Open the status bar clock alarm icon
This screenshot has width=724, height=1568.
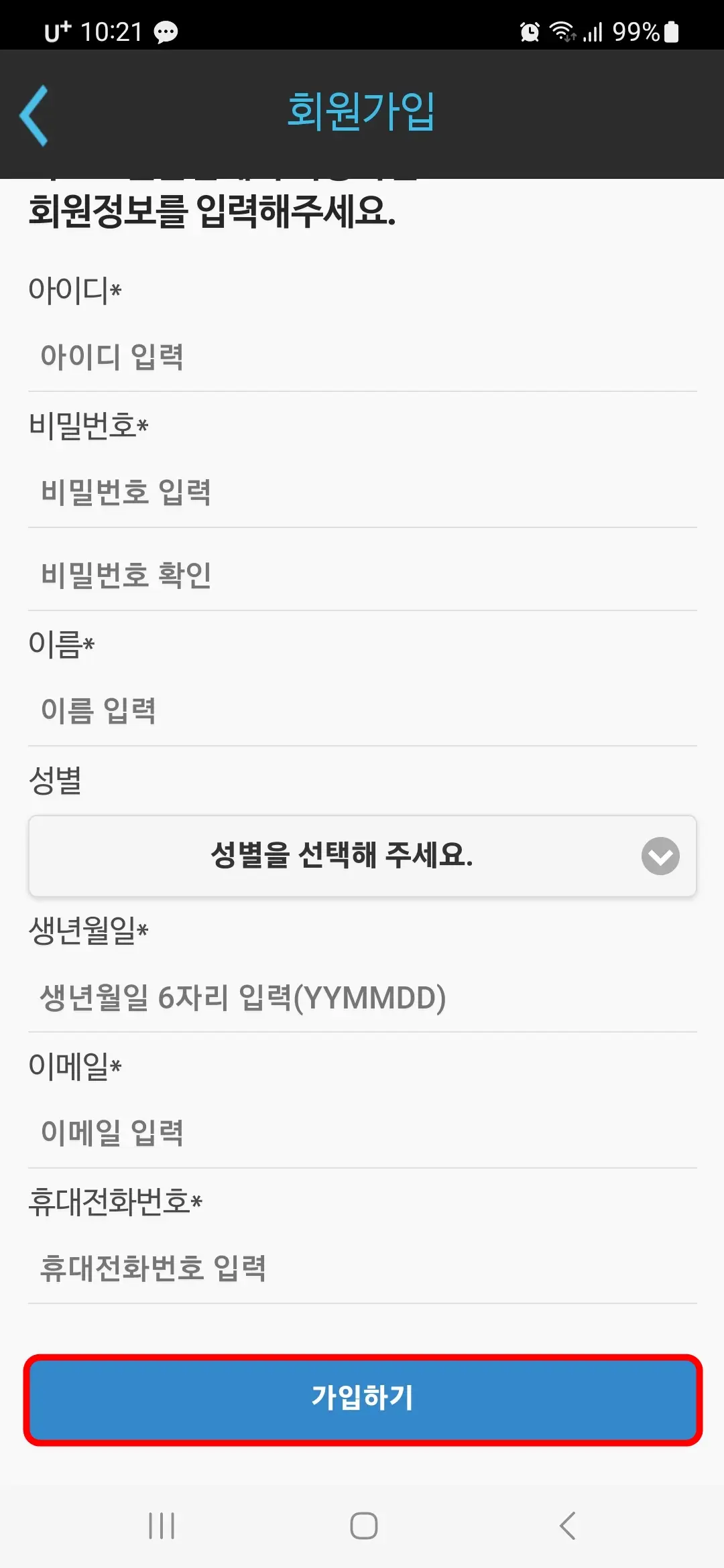click(529, 31)
